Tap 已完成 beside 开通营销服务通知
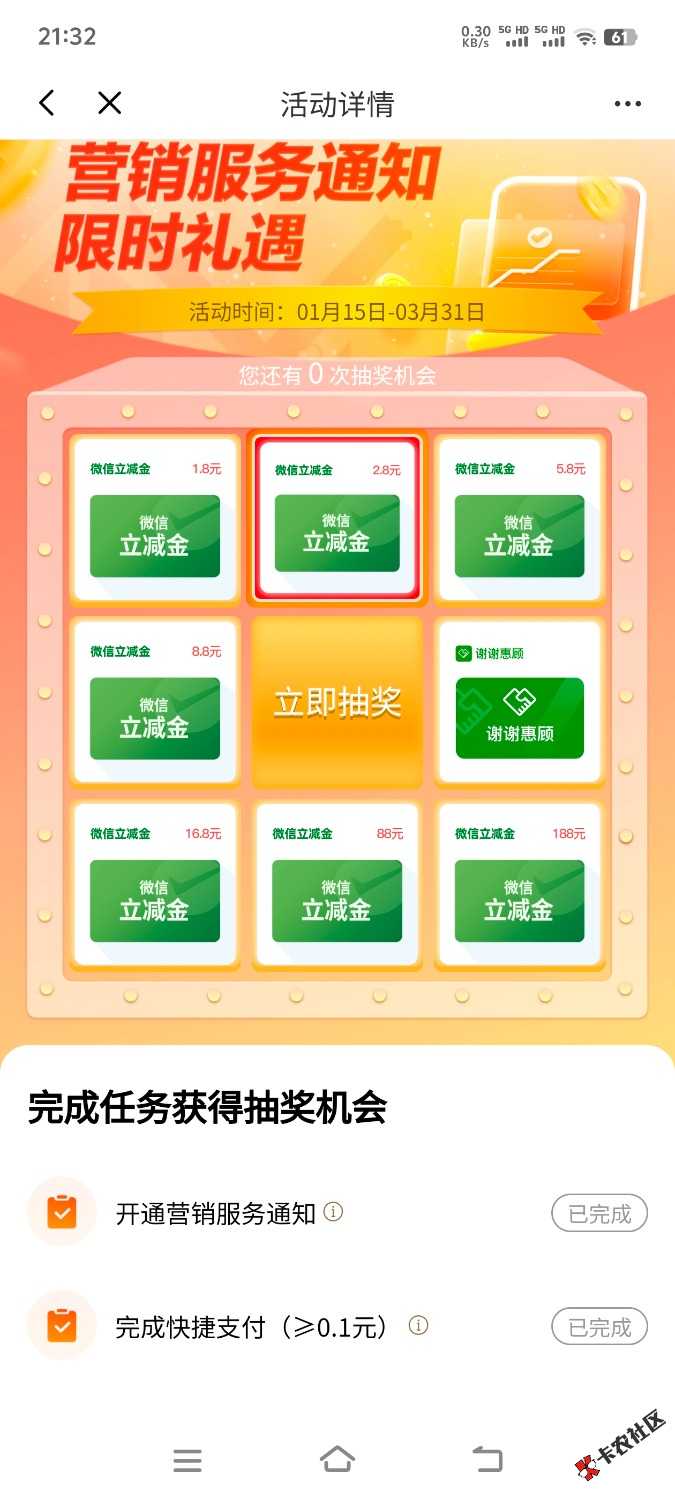Image resolution: width=675 pixels, height=1500 pixels. (x=599, y=1214)
